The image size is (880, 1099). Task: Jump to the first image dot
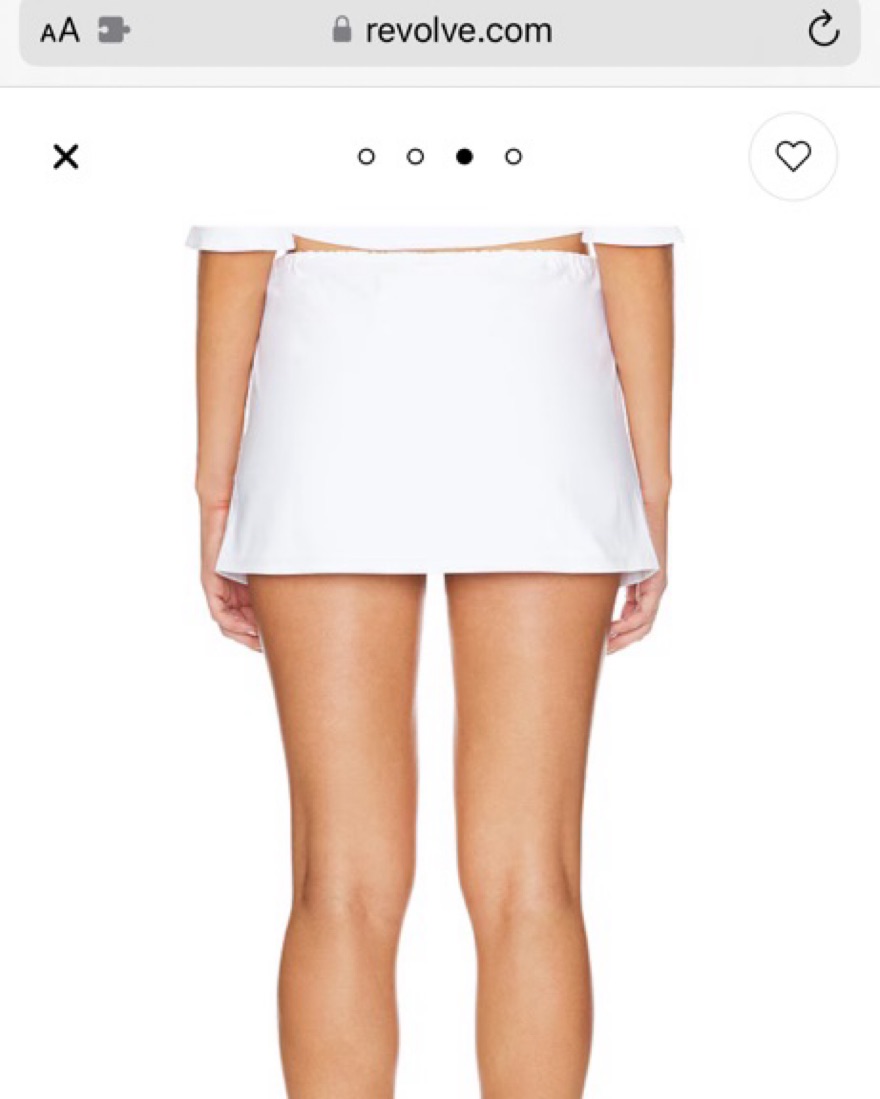(x=366, y=157)
